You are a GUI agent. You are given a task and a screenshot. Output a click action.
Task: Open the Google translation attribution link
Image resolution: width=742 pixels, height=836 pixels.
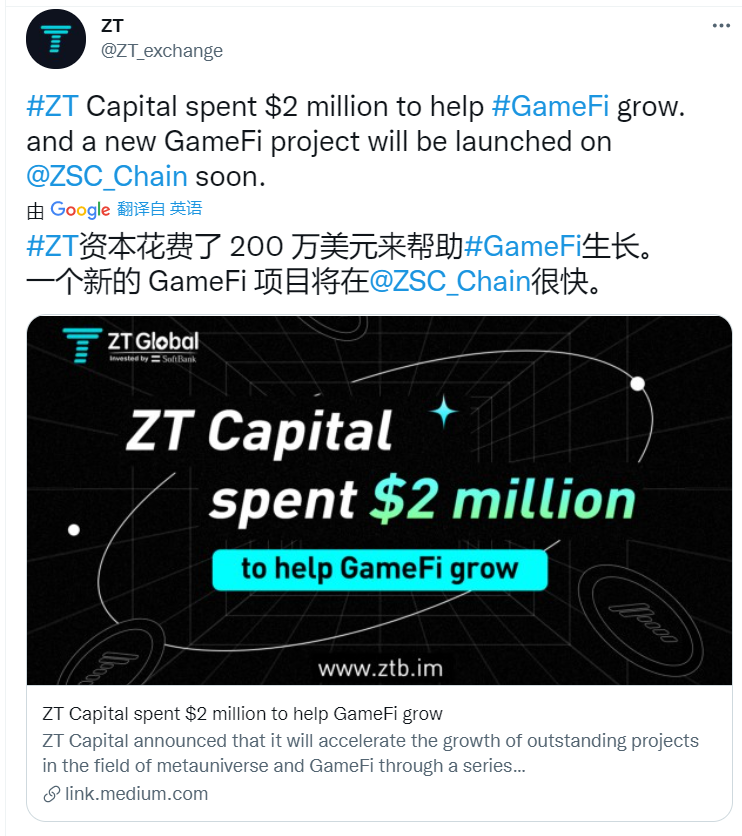pyautogui.click(x=80, y=209)
